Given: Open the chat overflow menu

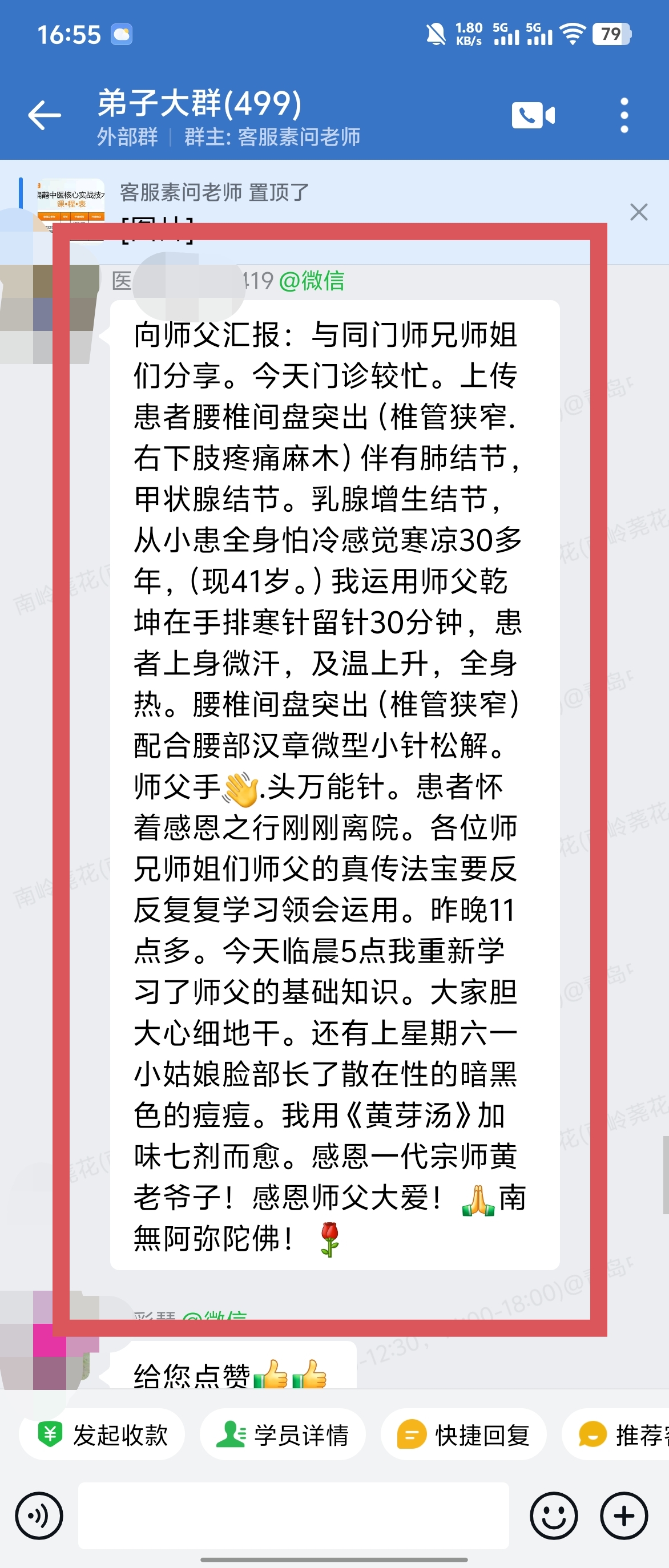Looking at the screenshot, I should click(624, 115).
